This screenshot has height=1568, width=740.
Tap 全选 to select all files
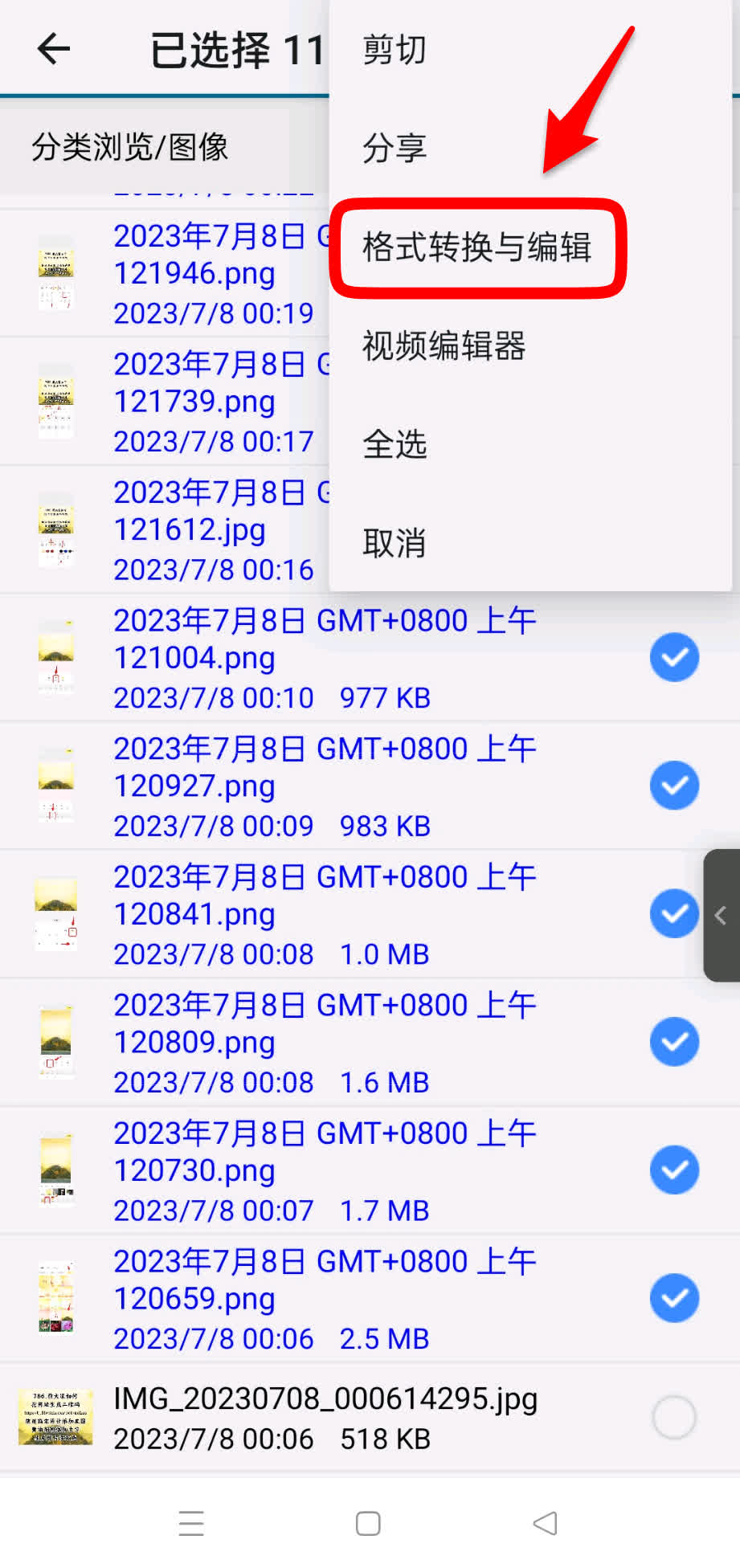[x=394, y=444]
